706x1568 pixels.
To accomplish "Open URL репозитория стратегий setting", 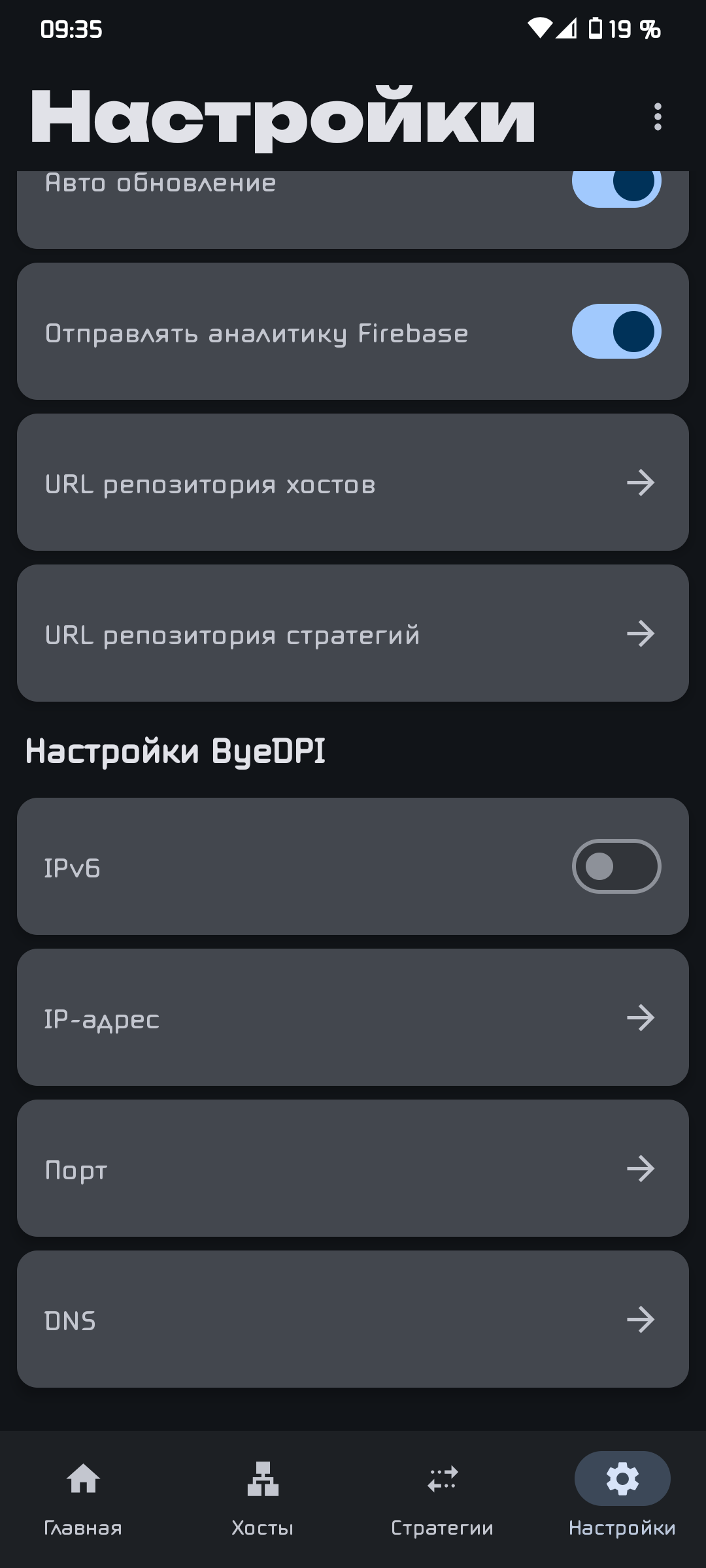I will coord(353,633).
